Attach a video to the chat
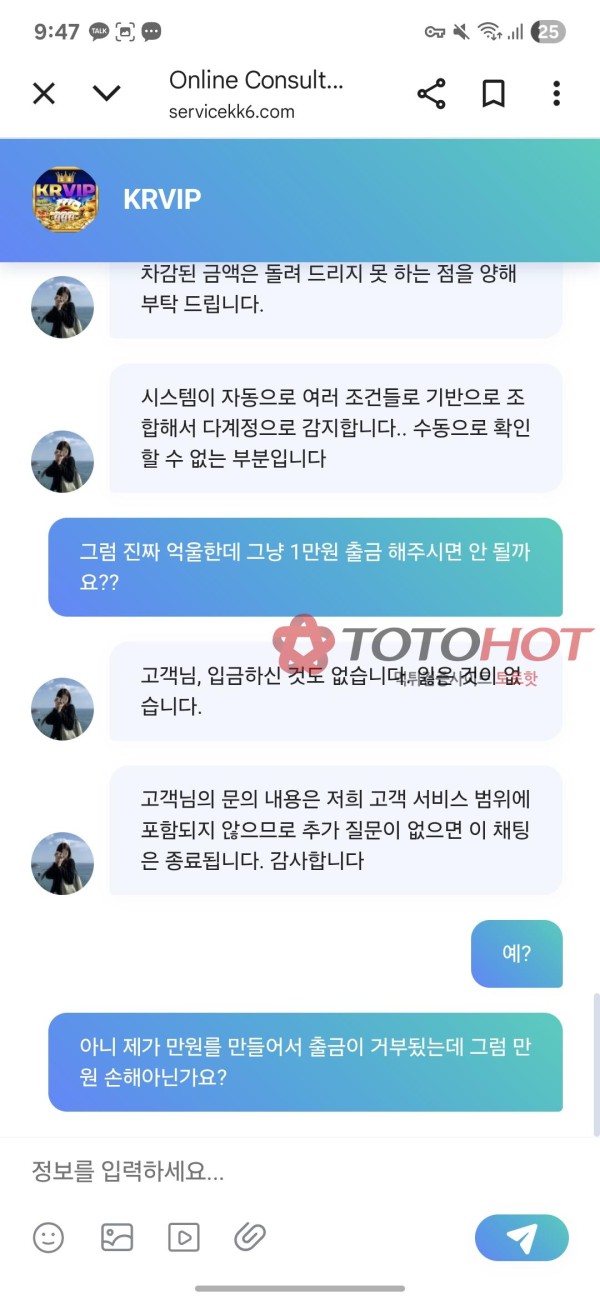This screenshot has width=600, height=1300. click(184, 1237)
